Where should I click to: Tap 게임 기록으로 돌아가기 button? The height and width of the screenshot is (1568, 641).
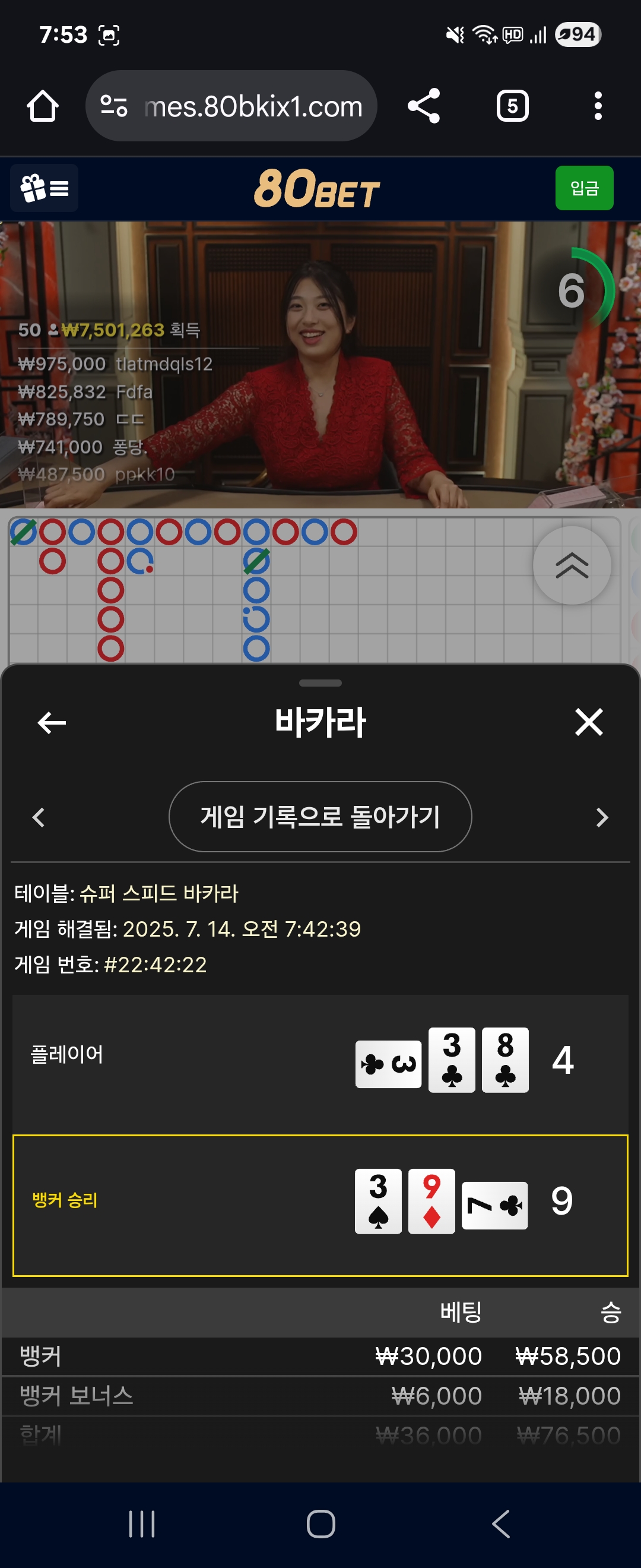[320, 817]
